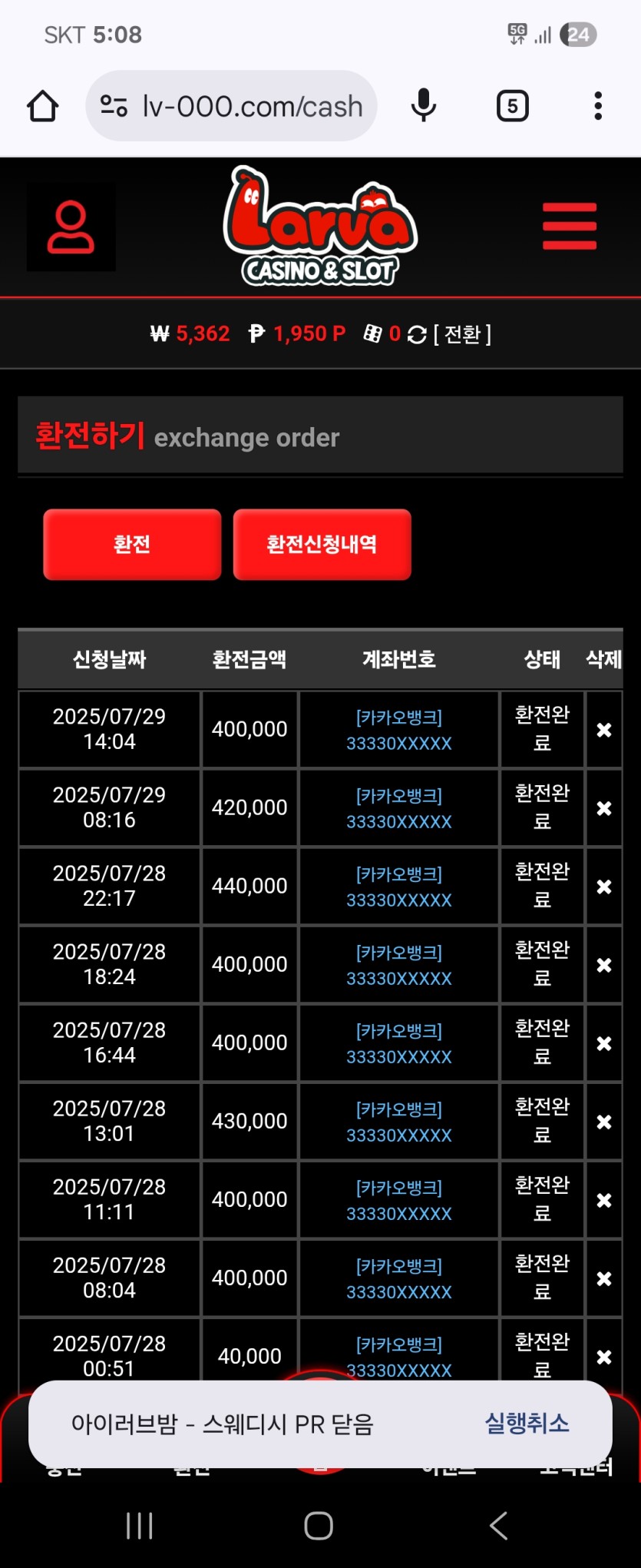Go to the browser home page
Screen dimensions: 641x1568
[43, 106]
